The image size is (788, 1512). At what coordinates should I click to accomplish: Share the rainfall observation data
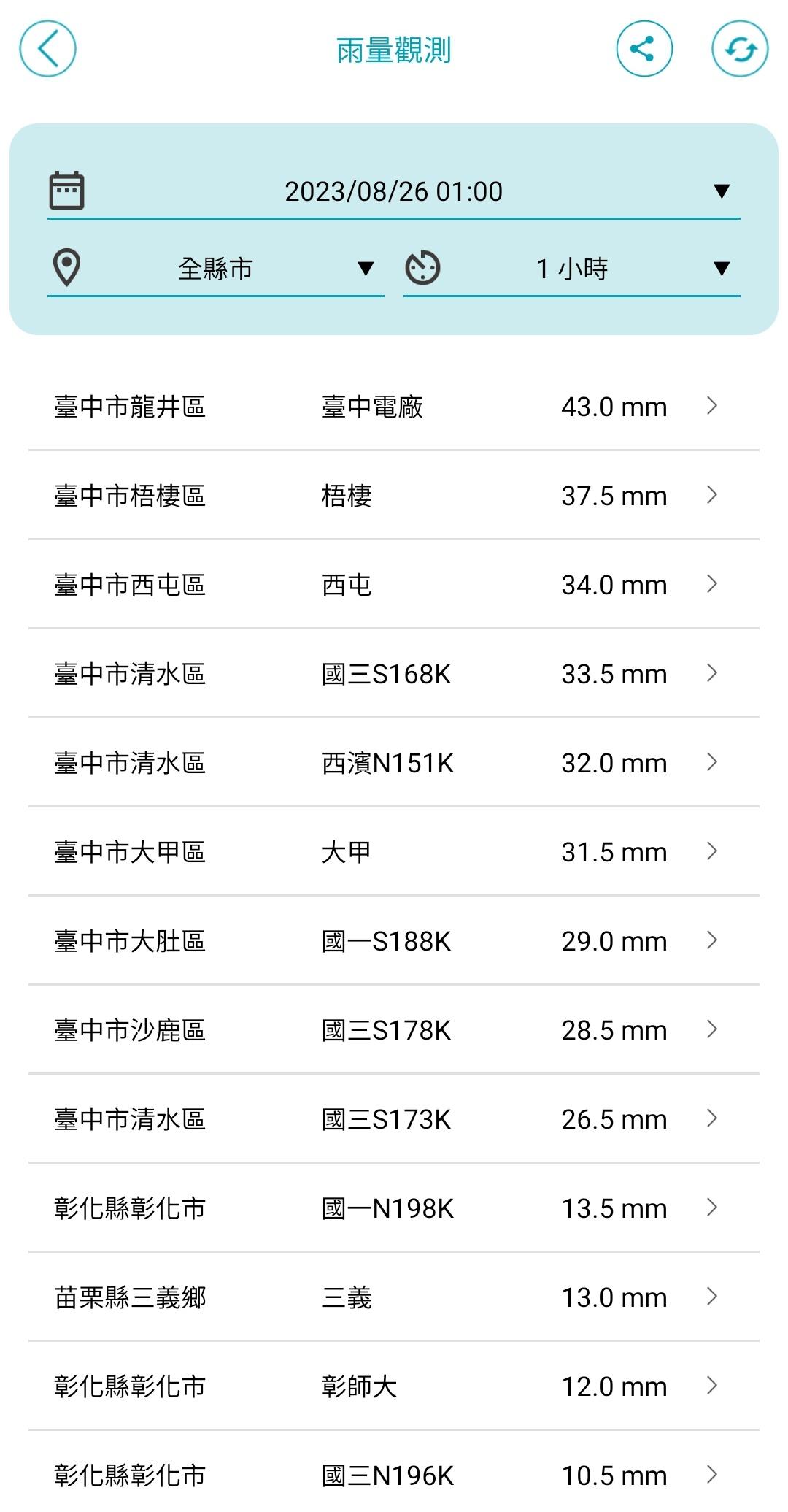coord(644,49)
